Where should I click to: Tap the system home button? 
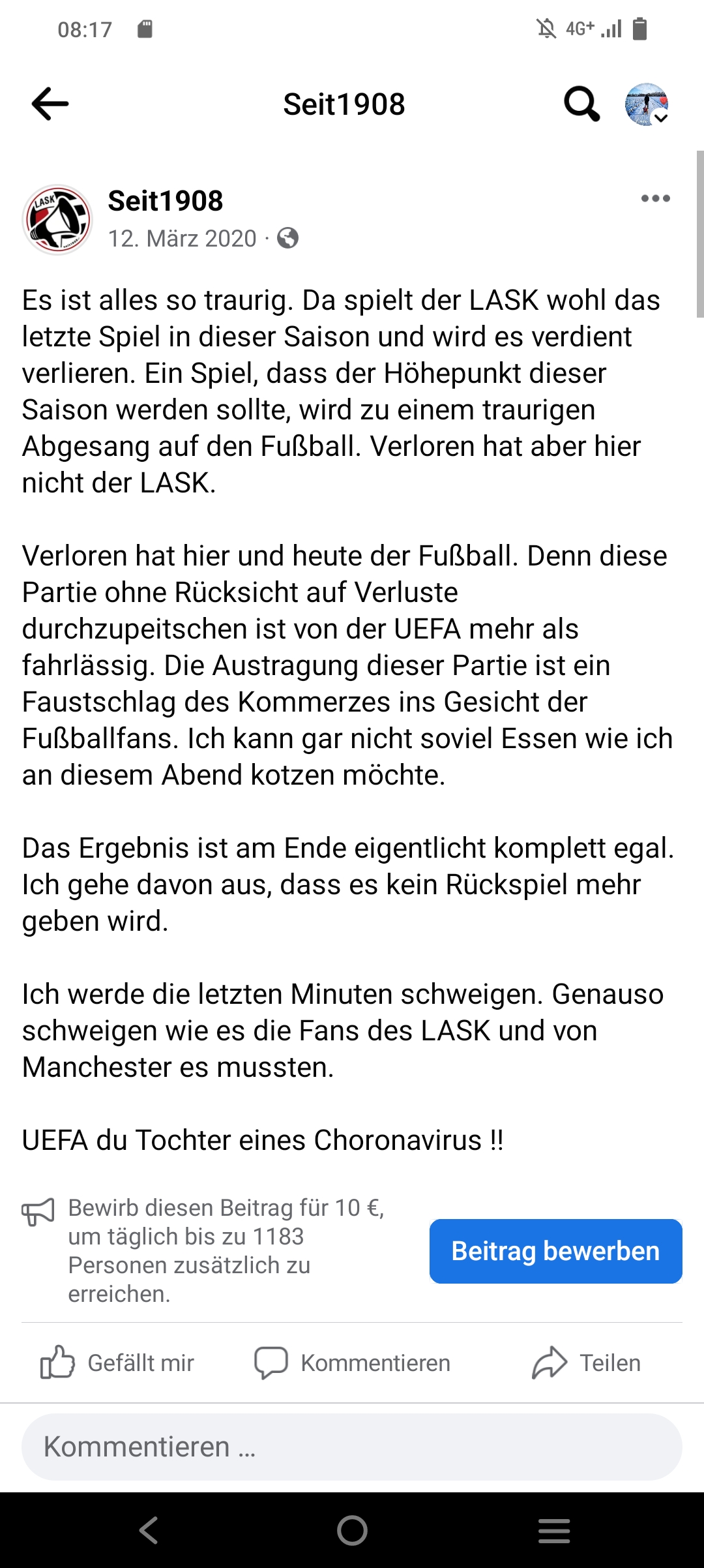352,1530
